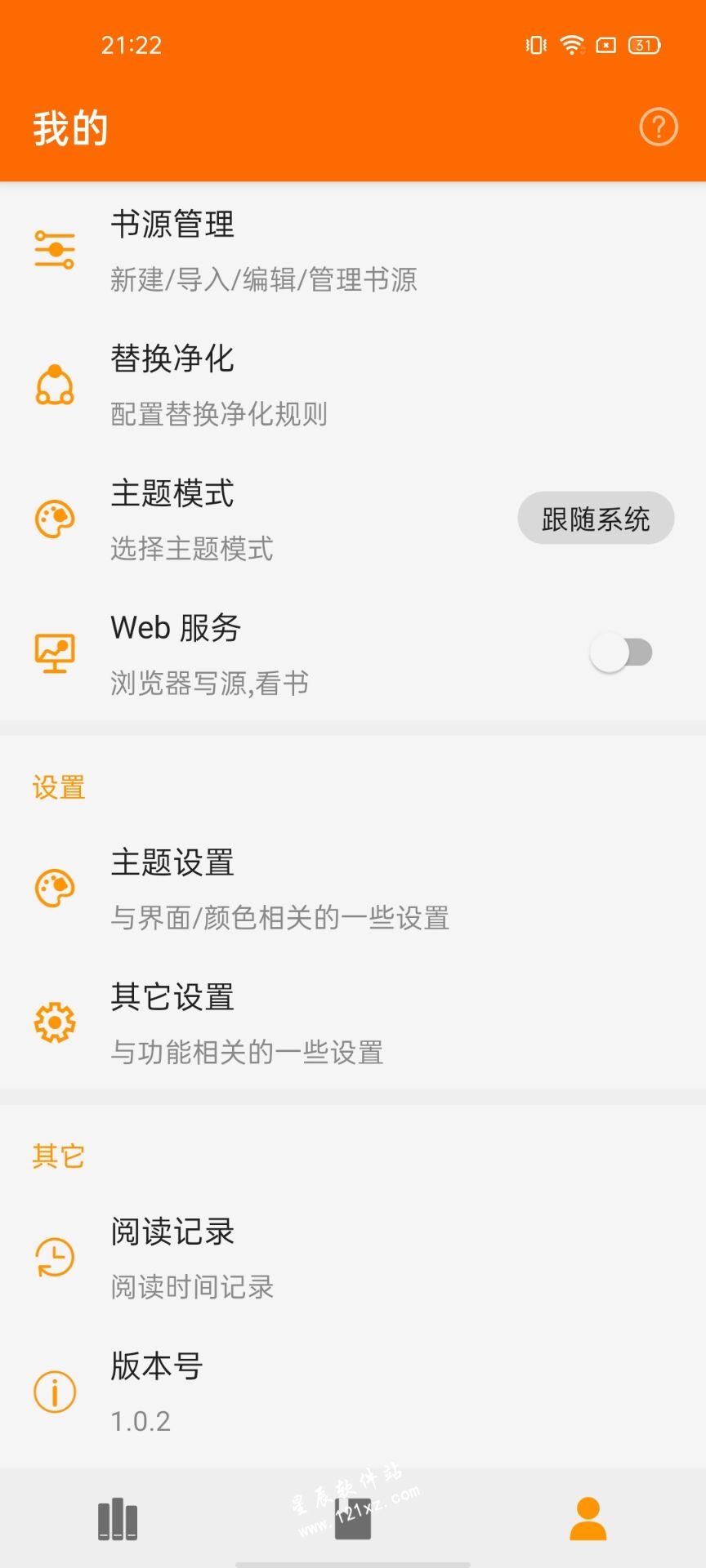Open 阅读记录 reading history
The height and width of the screenshot is (1568, 706).
point(353,1258)
